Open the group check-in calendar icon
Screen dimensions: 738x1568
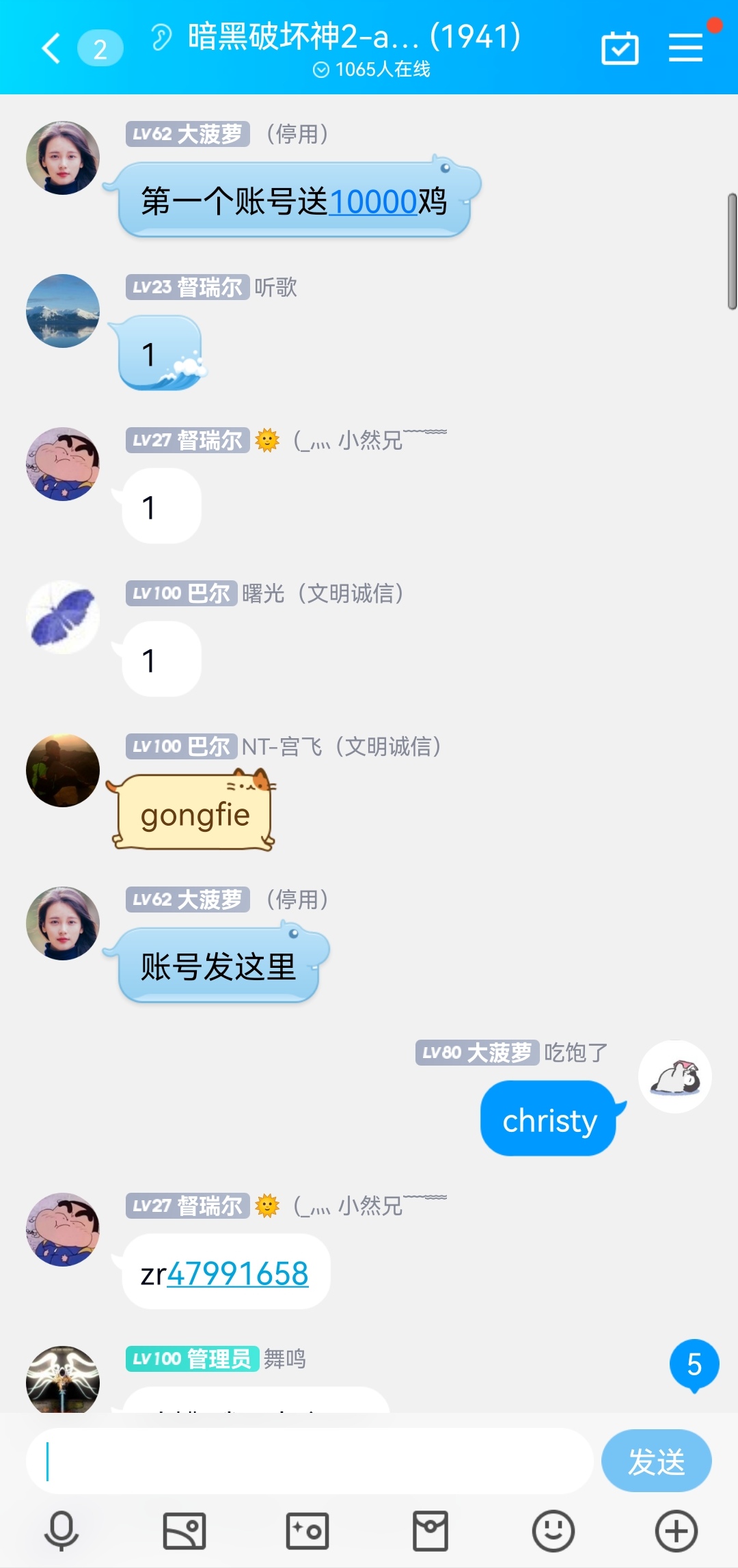pyautogui.click(x=620, y=49)
